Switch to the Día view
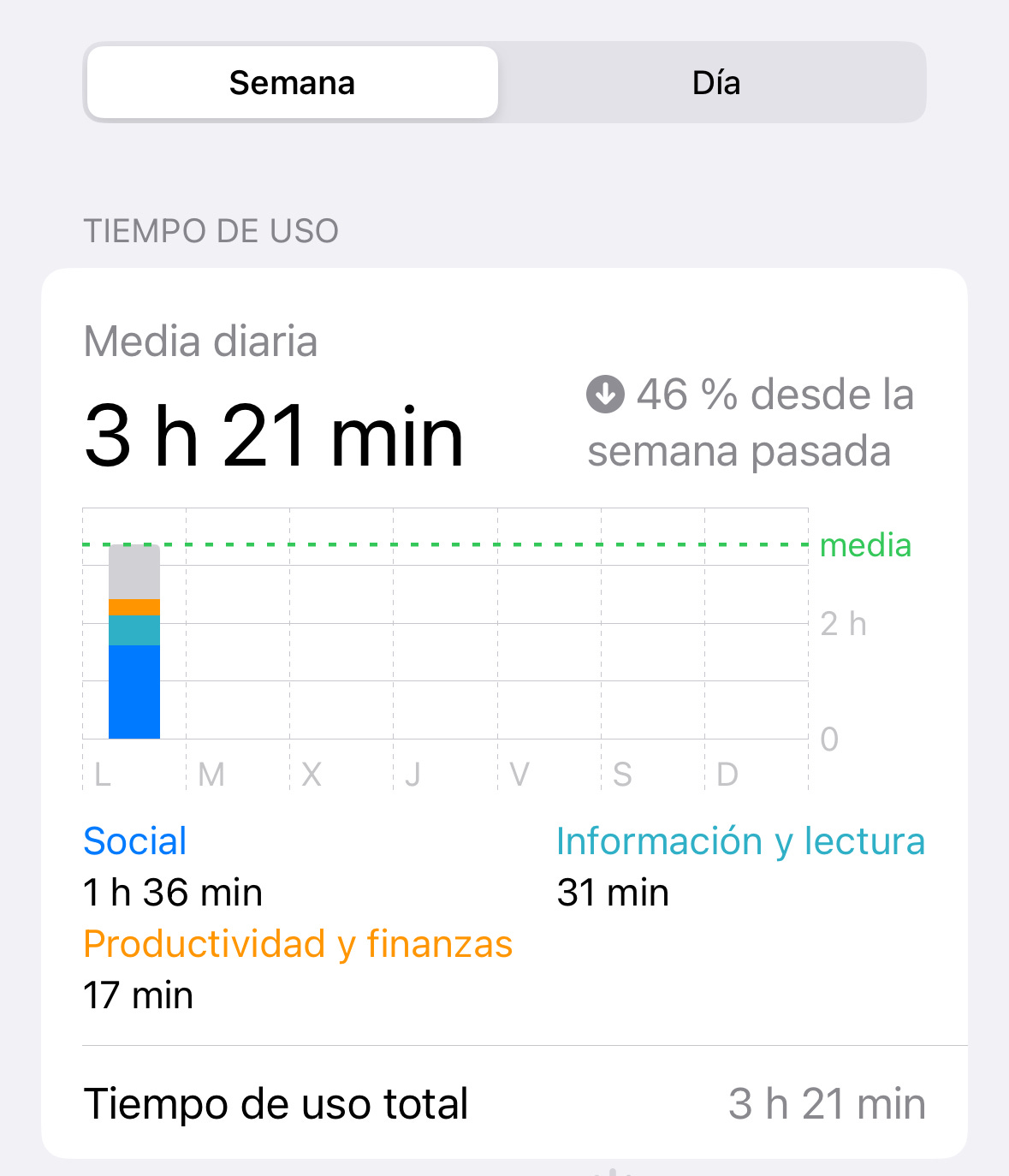Viewport: 1009px width, 1176px height. [715, 83]
